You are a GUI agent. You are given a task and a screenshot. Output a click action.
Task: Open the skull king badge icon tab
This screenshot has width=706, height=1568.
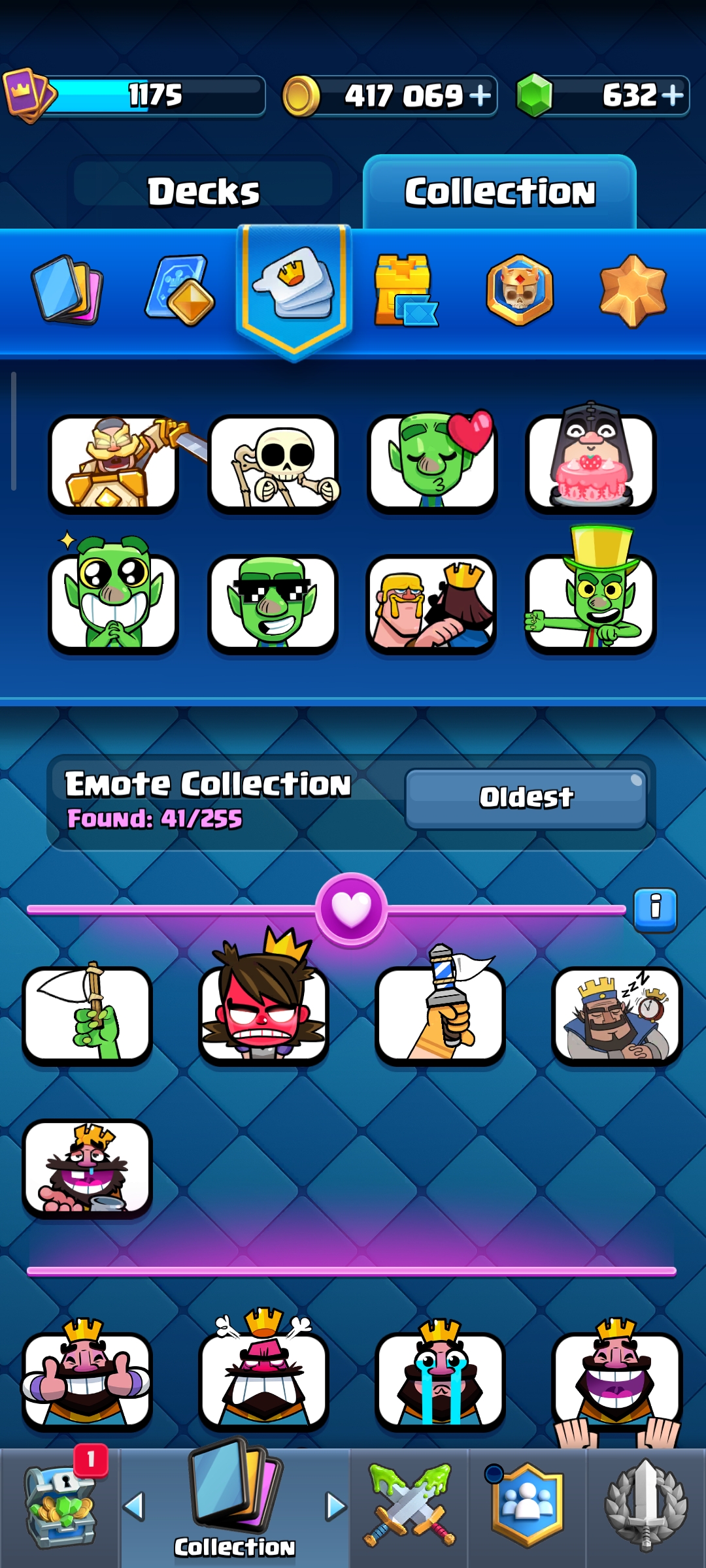tap(520, 290)
